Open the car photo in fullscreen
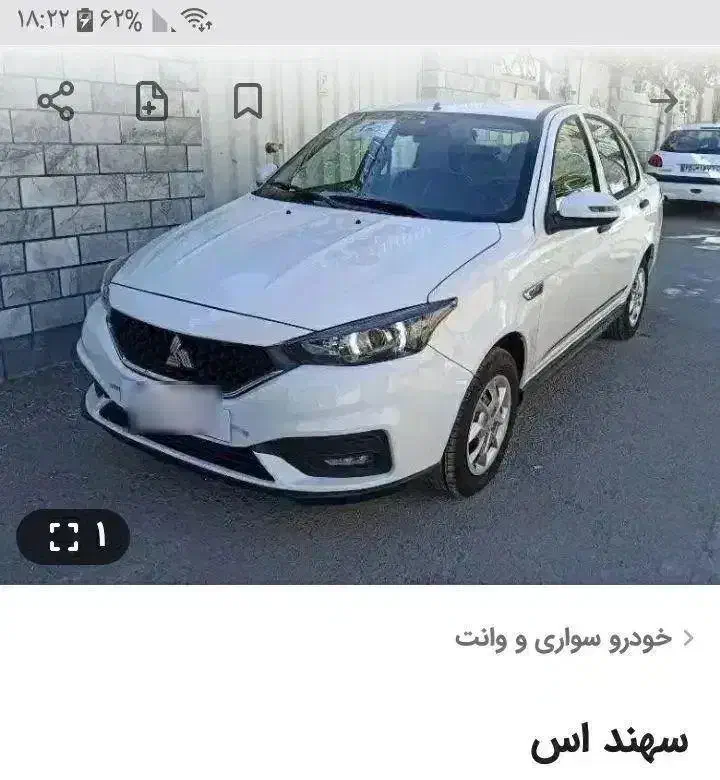 tap(73, 537)
